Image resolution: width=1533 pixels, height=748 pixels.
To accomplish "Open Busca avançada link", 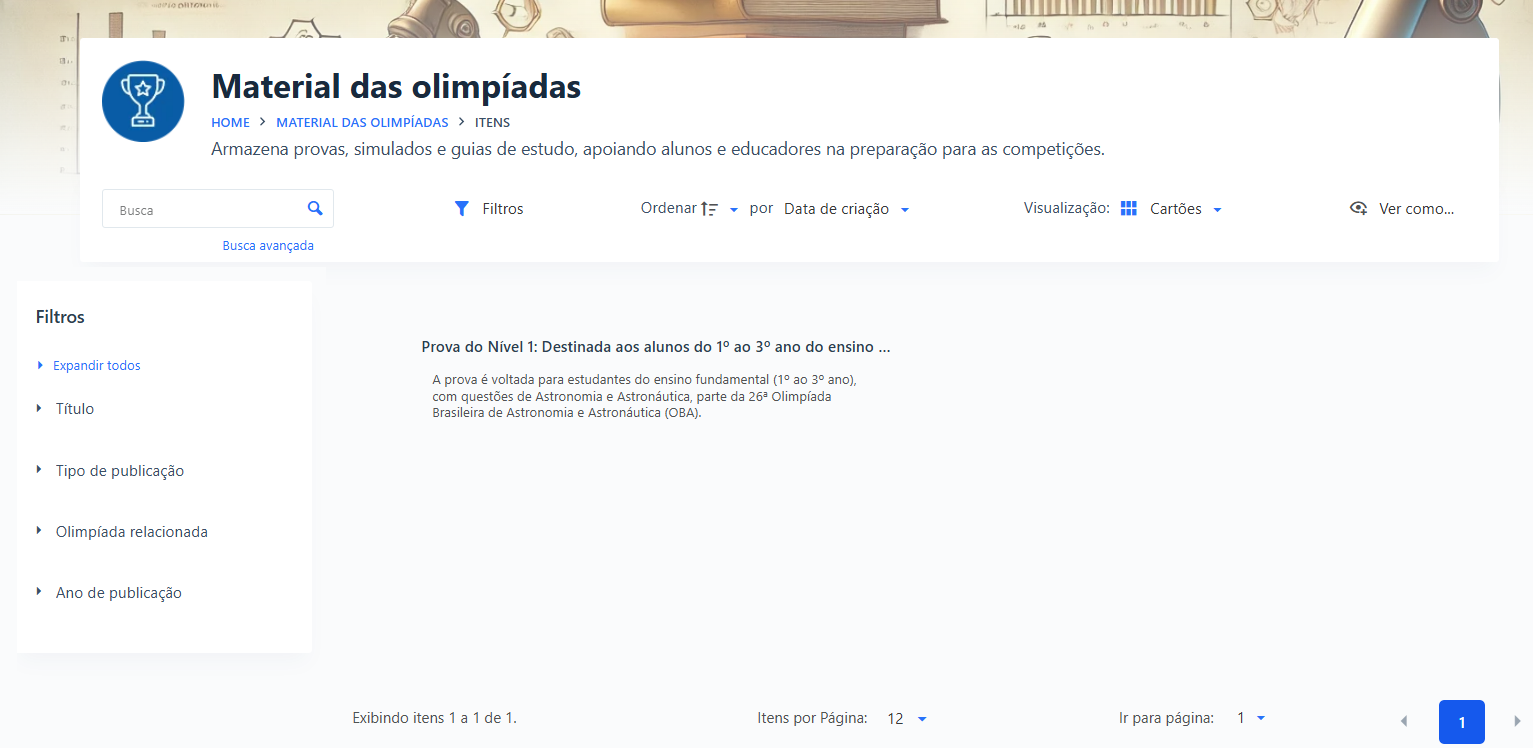I will click(x=268, y=245).
